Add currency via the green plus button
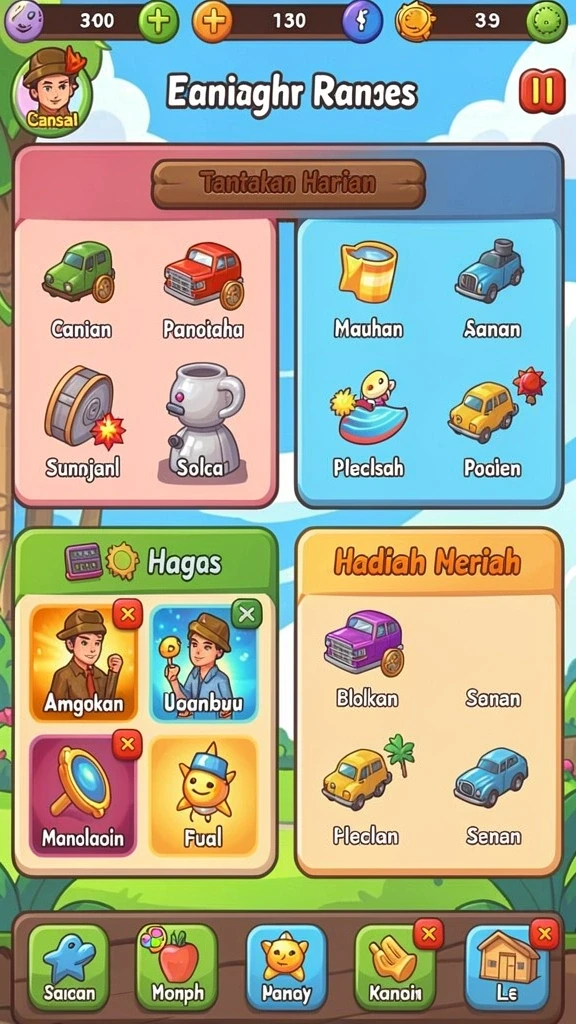Screen dimensions: 576x1024 pyautogui.click(x=158, y=22)
